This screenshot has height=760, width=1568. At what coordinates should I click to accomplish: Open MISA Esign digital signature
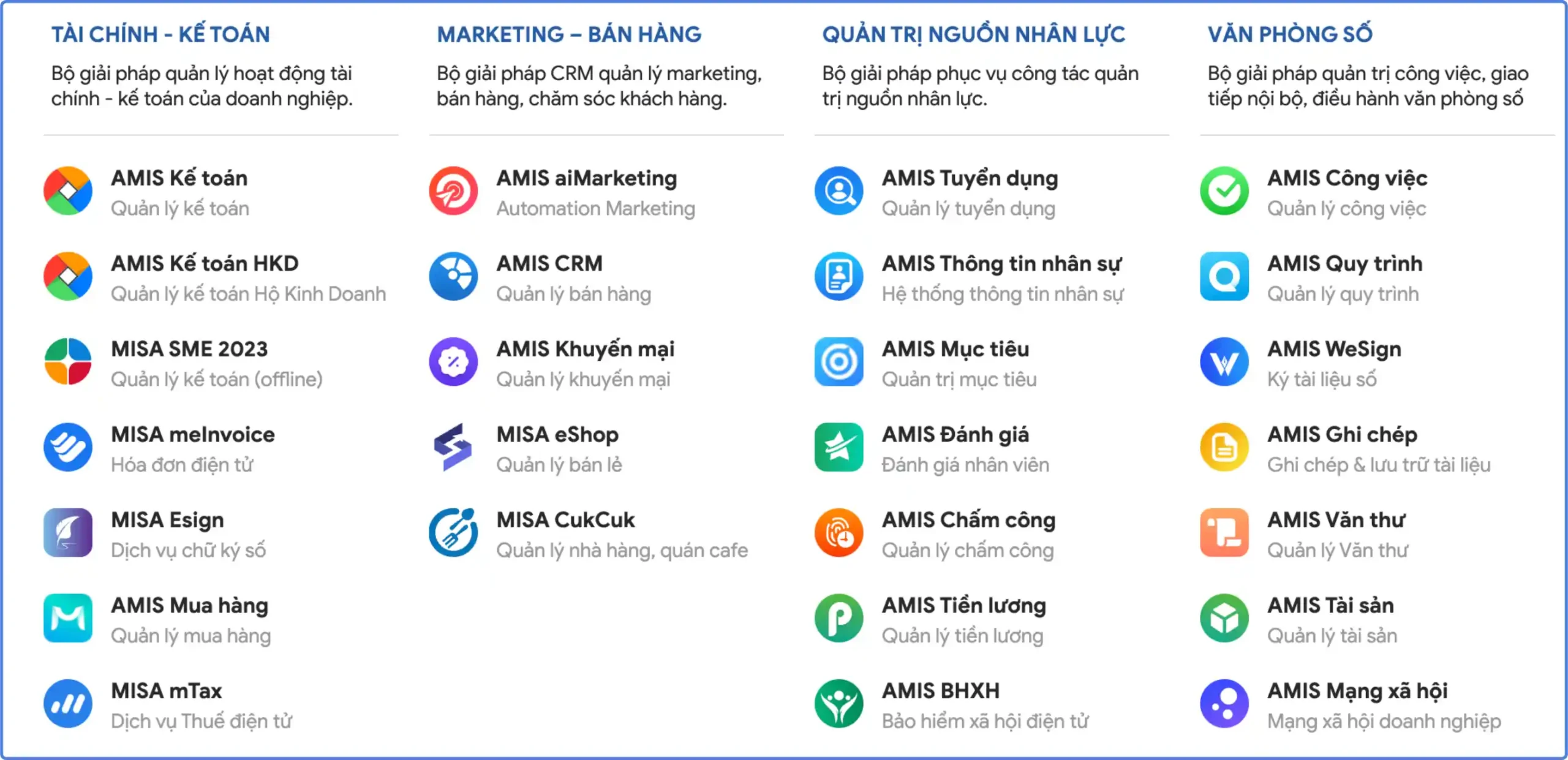167,521
